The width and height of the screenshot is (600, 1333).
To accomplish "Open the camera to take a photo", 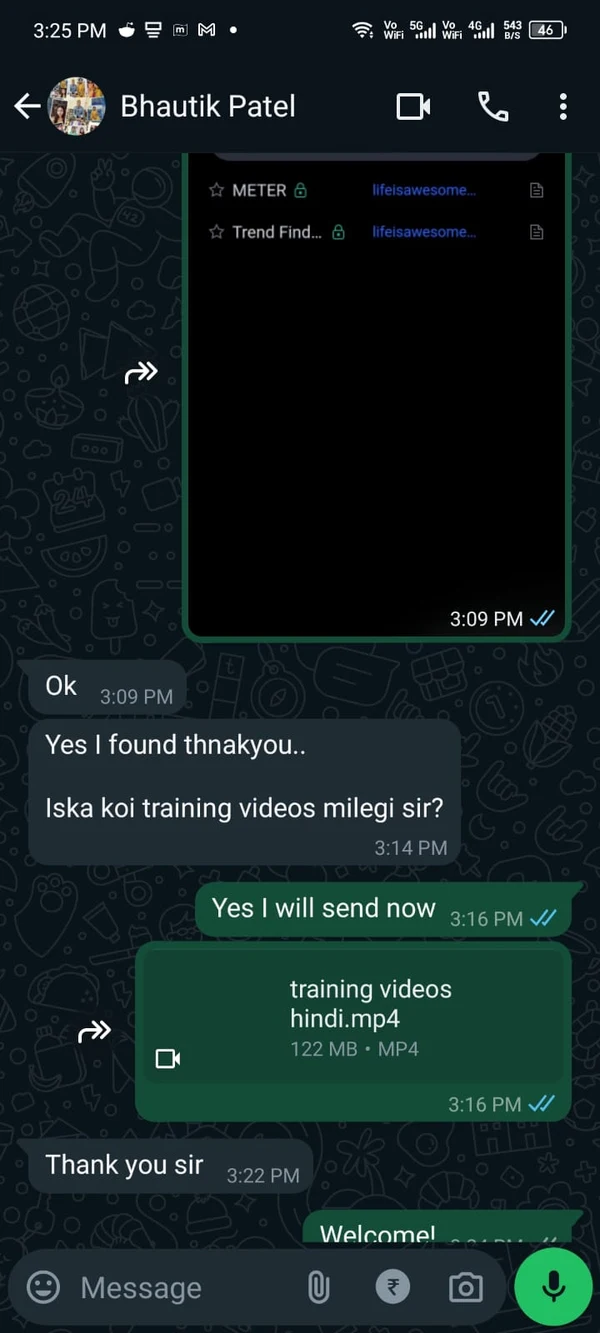I will coord(465,1288).
